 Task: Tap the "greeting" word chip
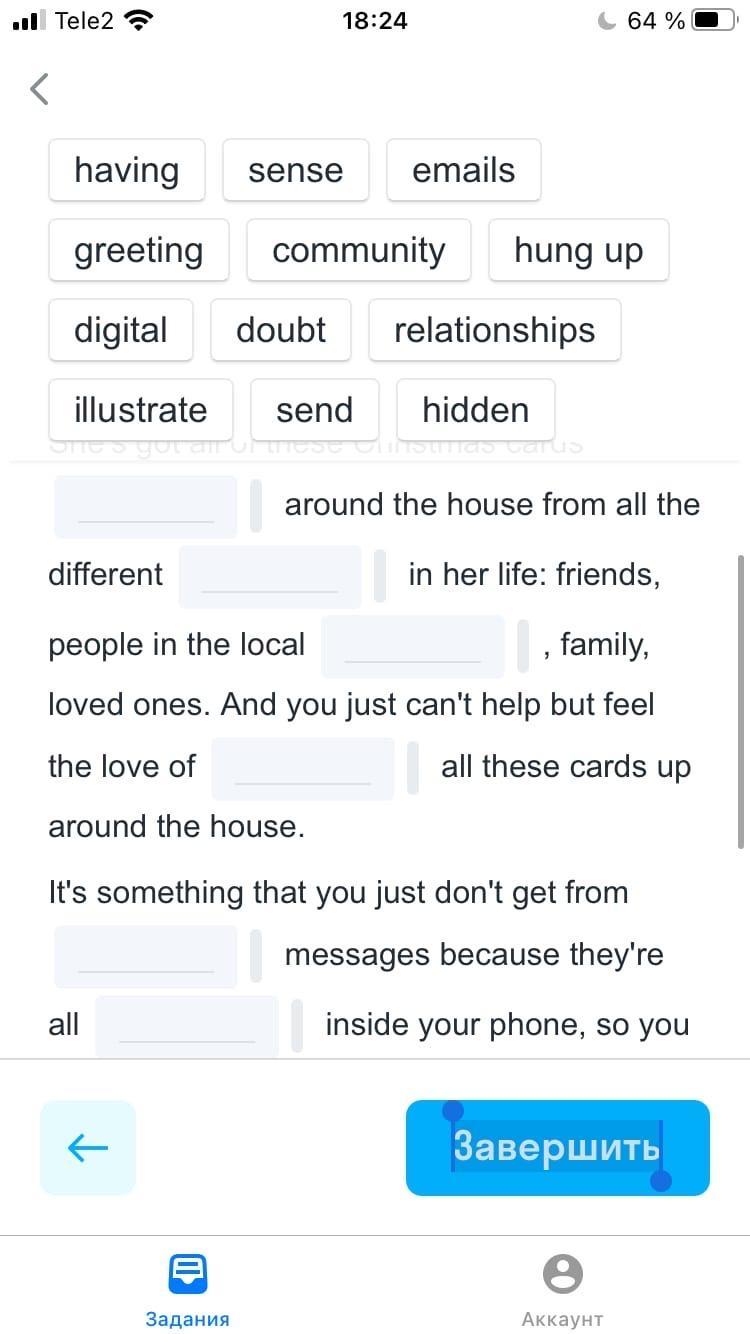click(139, 250)
